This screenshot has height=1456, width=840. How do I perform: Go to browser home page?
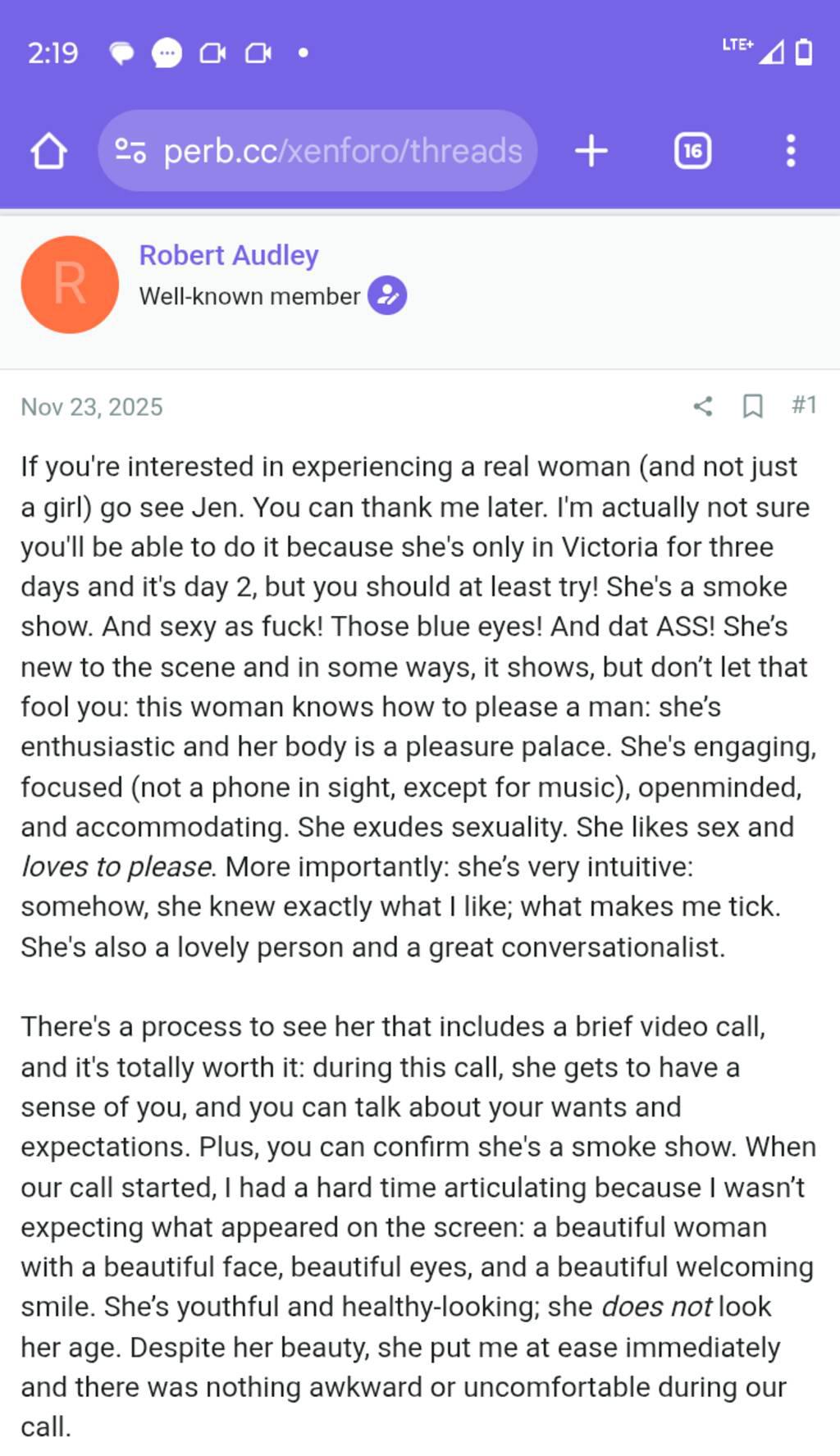click(48, 151)
